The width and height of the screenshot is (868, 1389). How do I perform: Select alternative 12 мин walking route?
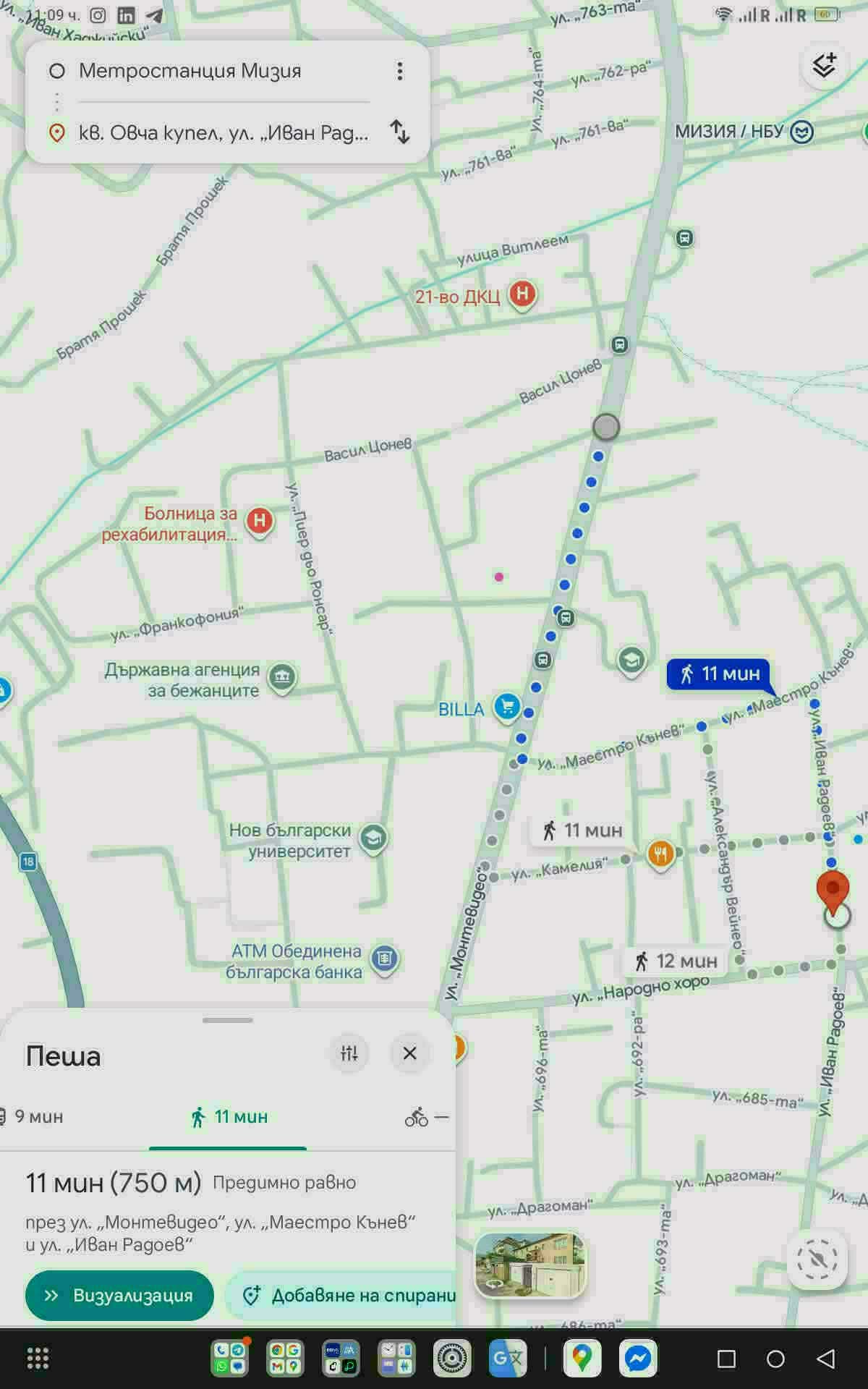point(676,961)
